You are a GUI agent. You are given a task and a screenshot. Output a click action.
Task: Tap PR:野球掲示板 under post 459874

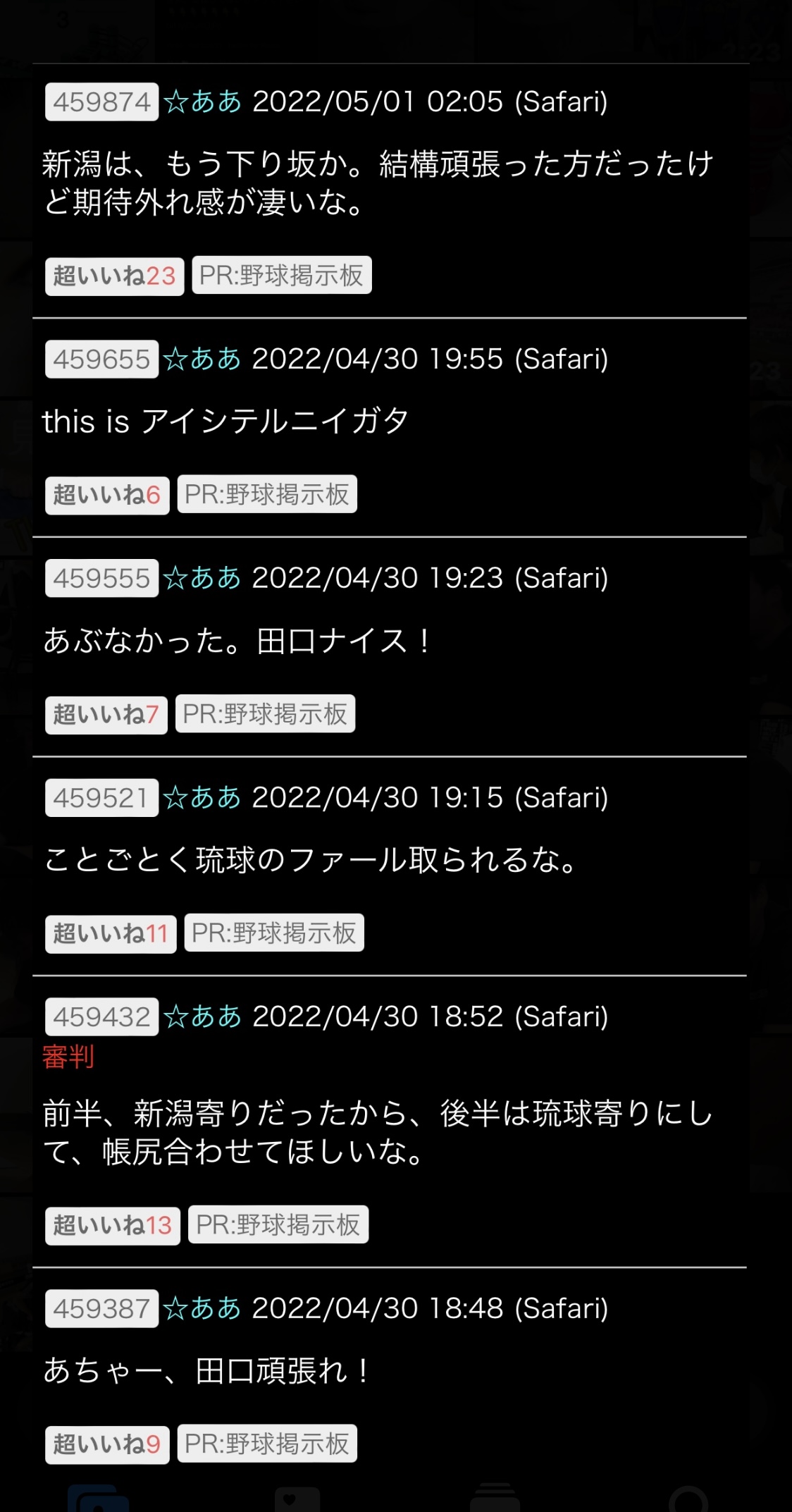click(x=282, y=275)
